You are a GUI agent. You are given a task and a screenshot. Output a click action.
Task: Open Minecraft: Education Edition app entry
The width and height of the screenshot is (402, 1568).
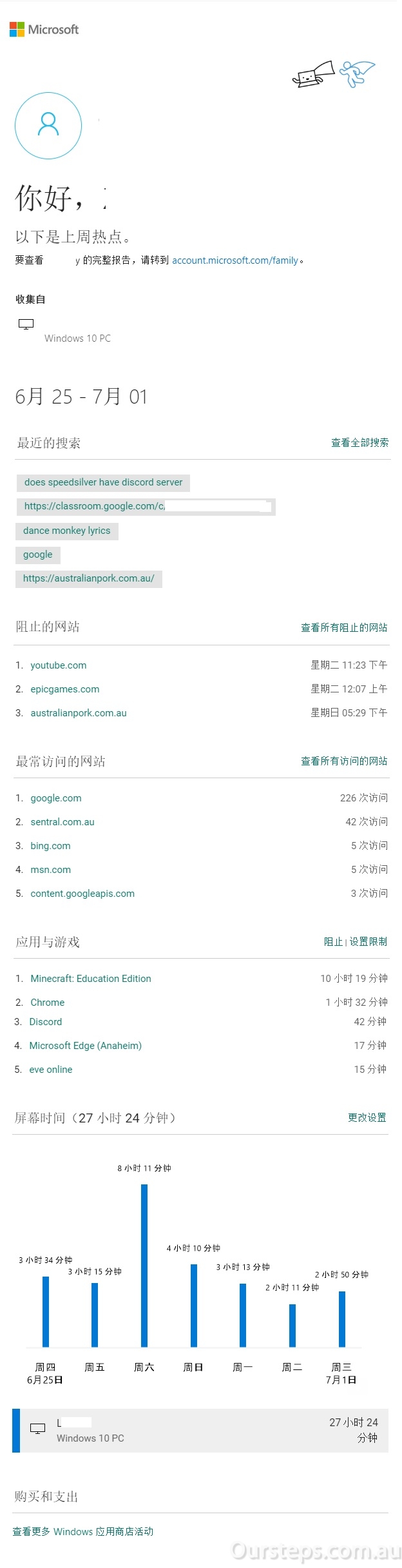coord(90,979)
